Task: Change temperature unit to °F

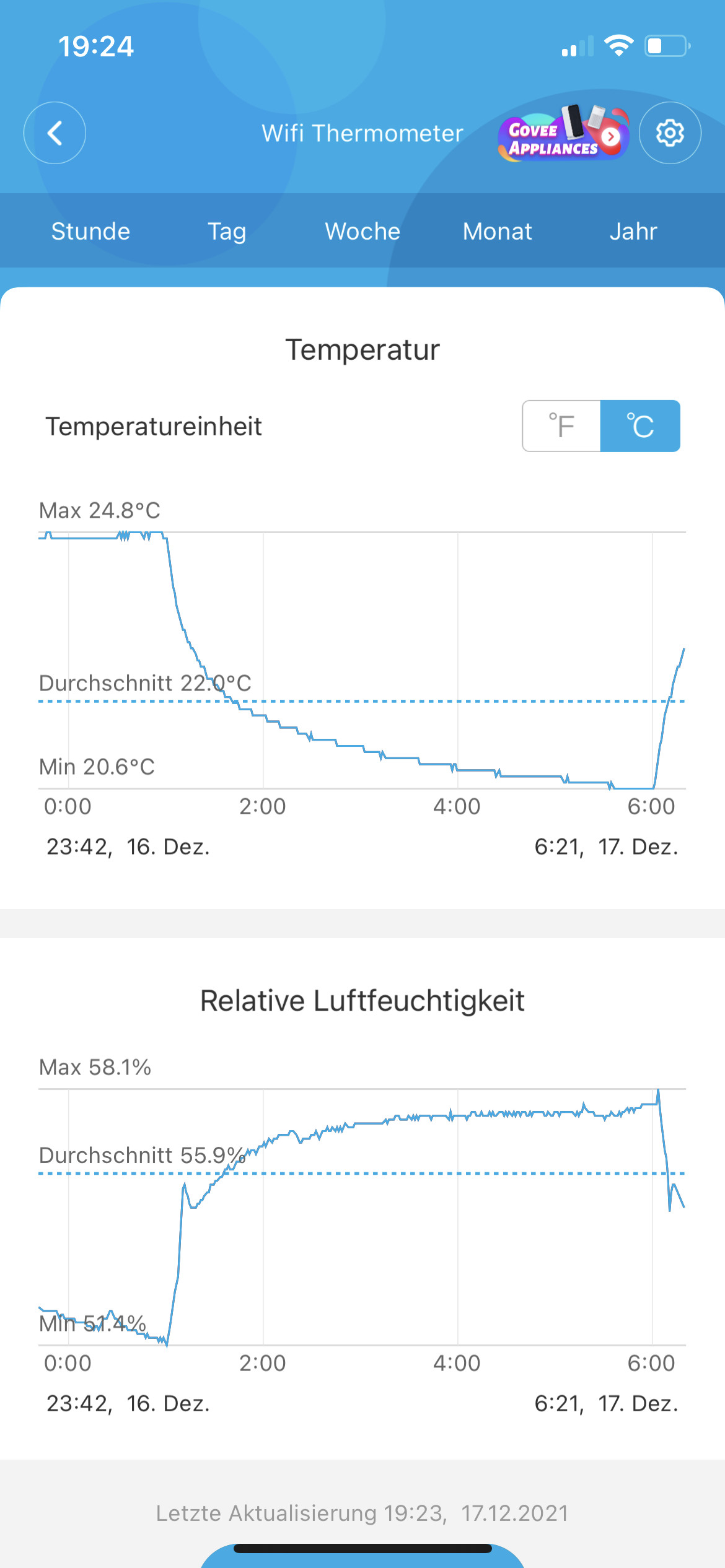Action: click(x=561, y=426)
